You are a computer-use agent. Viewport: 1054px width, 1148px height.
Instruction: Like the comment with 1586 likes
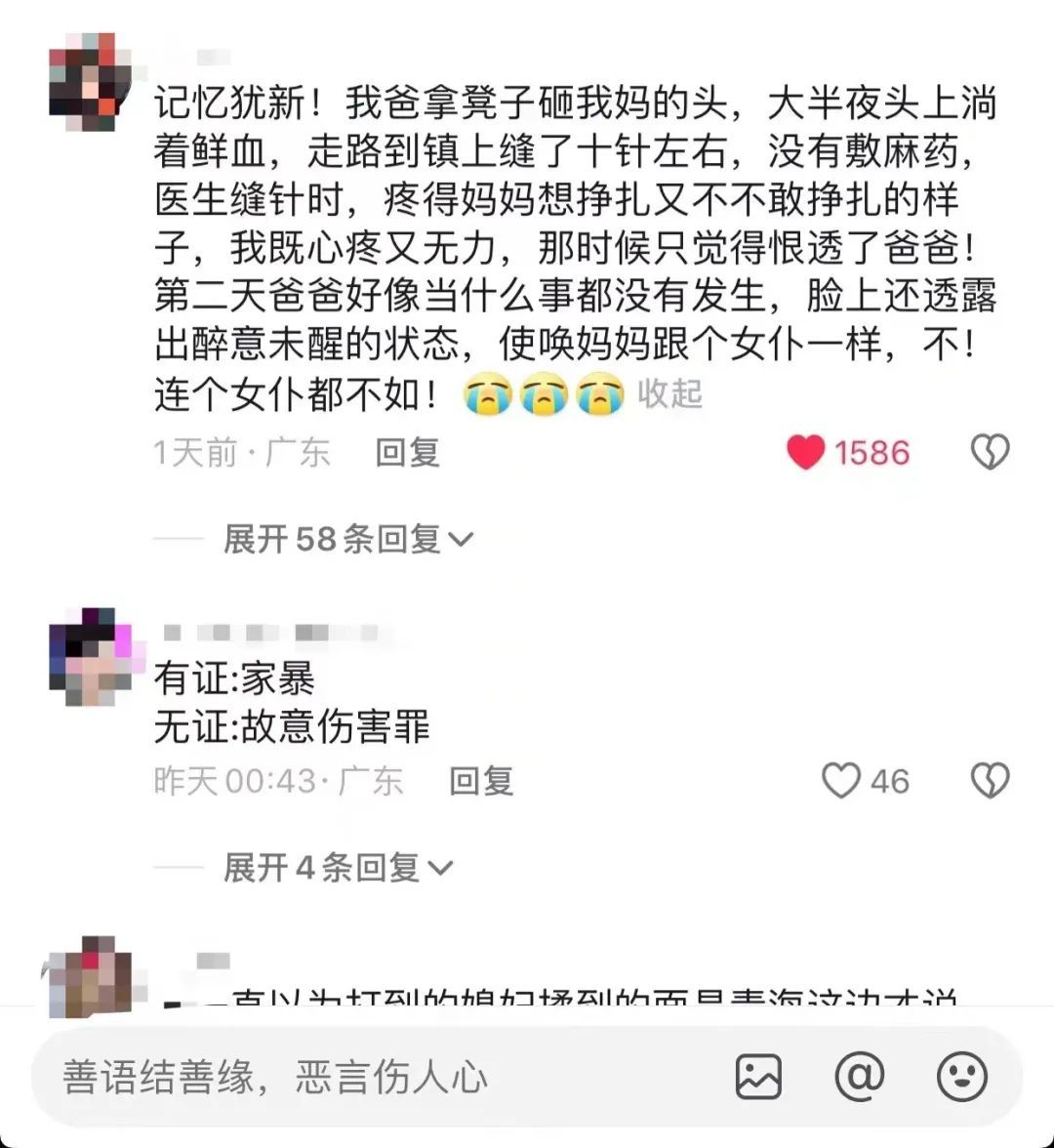[x=806, y=452]
